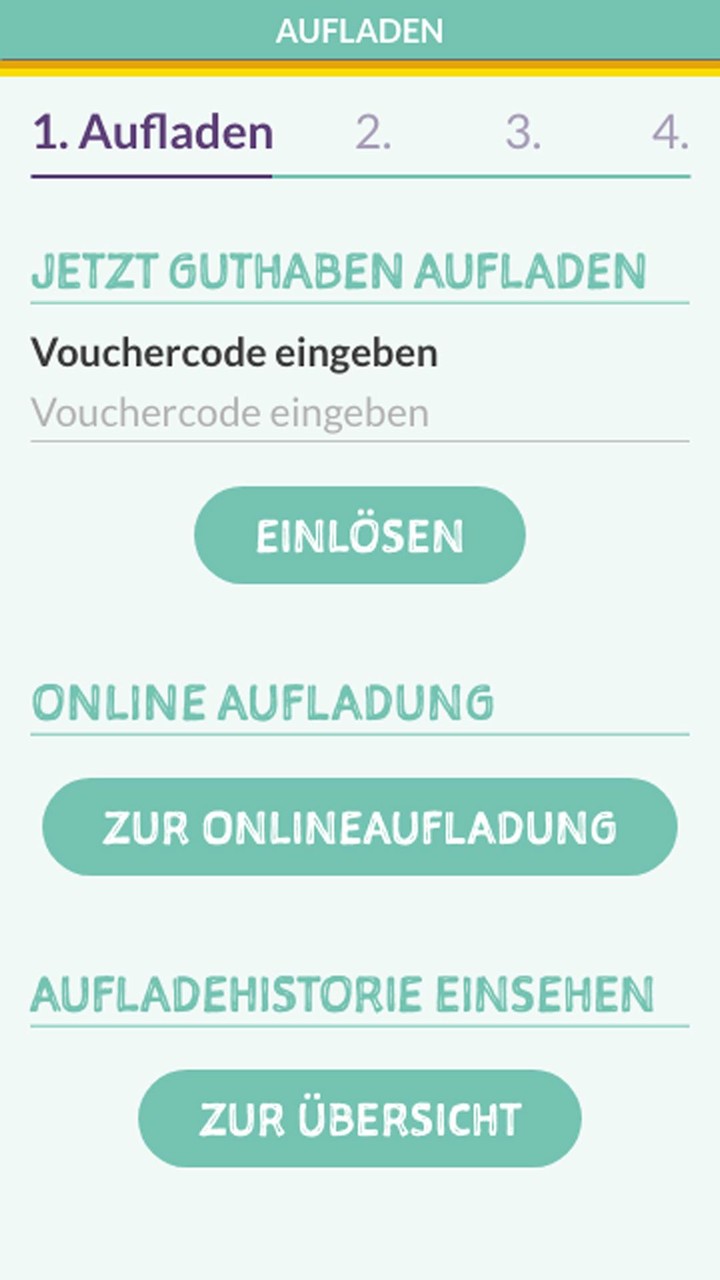Switch to step 4 tab
720x1280 pixels.
pos(670,133)
